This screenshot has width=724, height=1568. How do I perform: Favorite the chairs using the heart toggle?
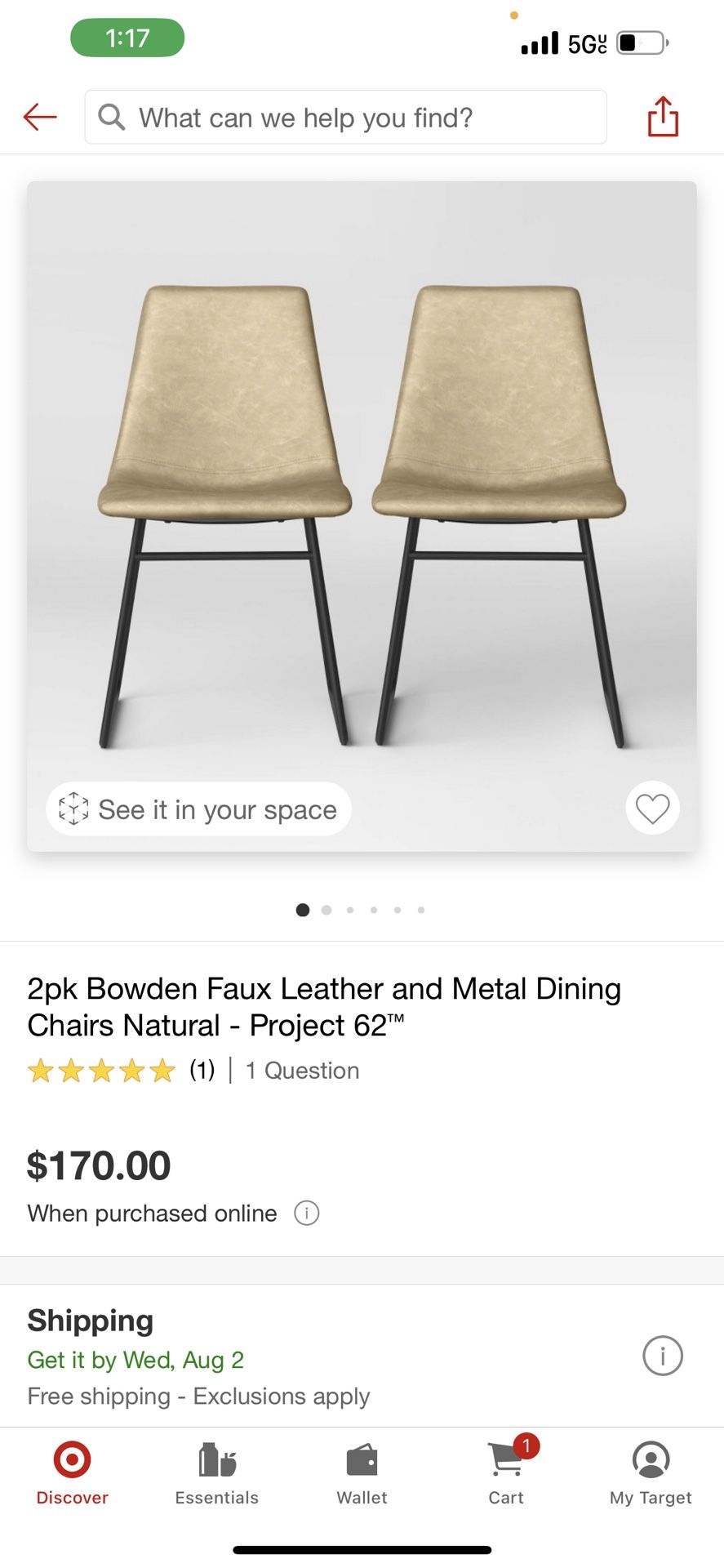tap(652, 808)
